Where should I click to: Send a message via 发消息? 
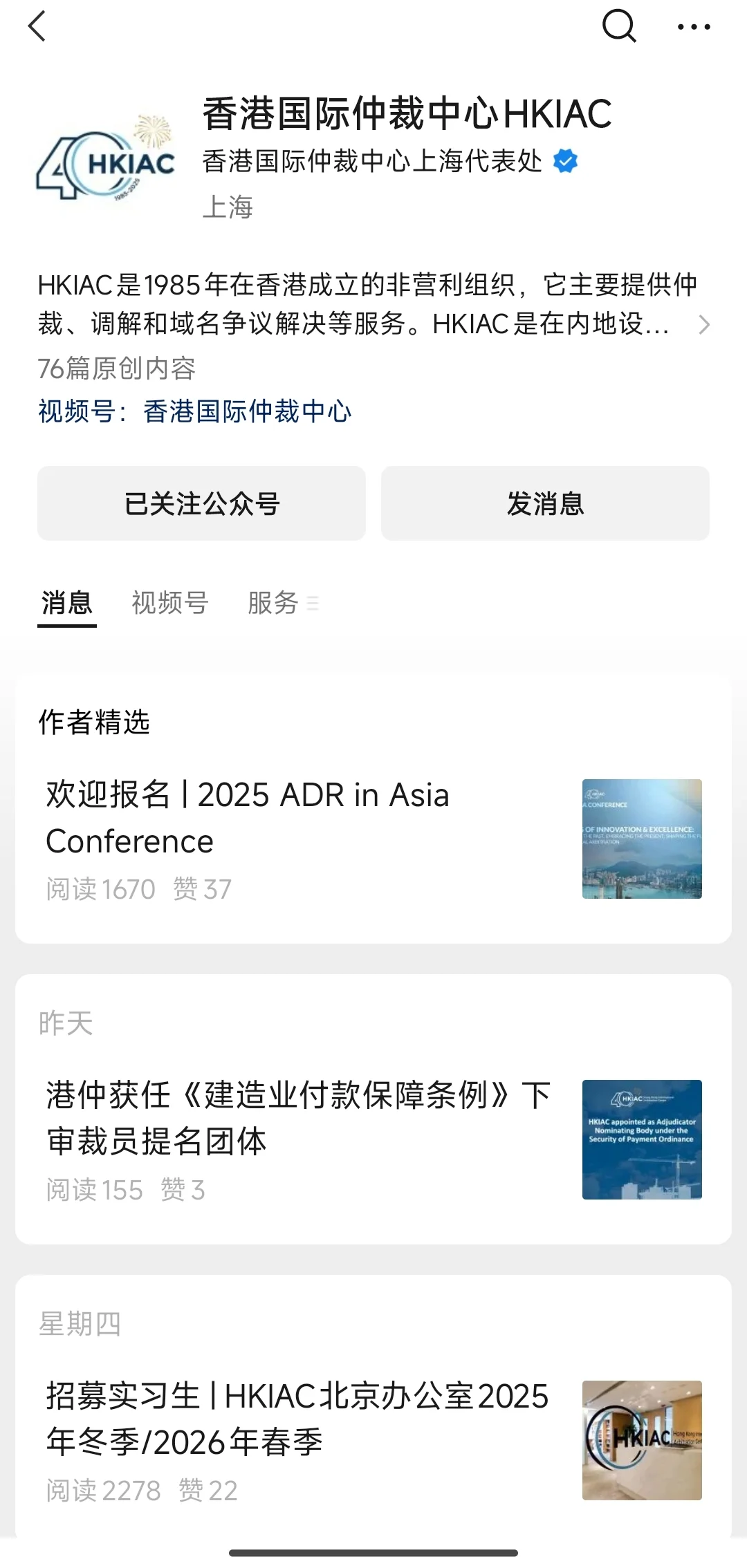(x=545, y=503)
